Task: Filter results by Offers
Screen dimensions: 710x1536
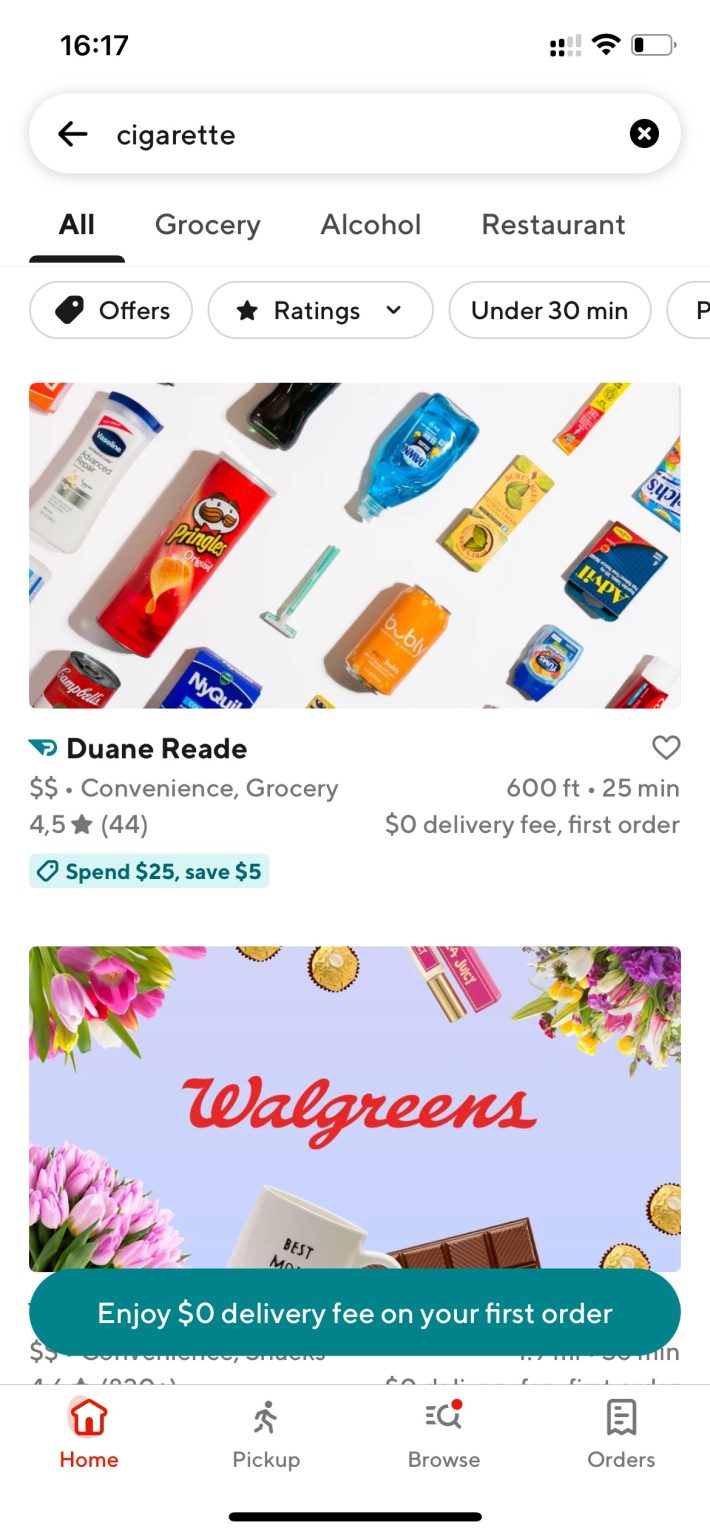Action: 111,311
